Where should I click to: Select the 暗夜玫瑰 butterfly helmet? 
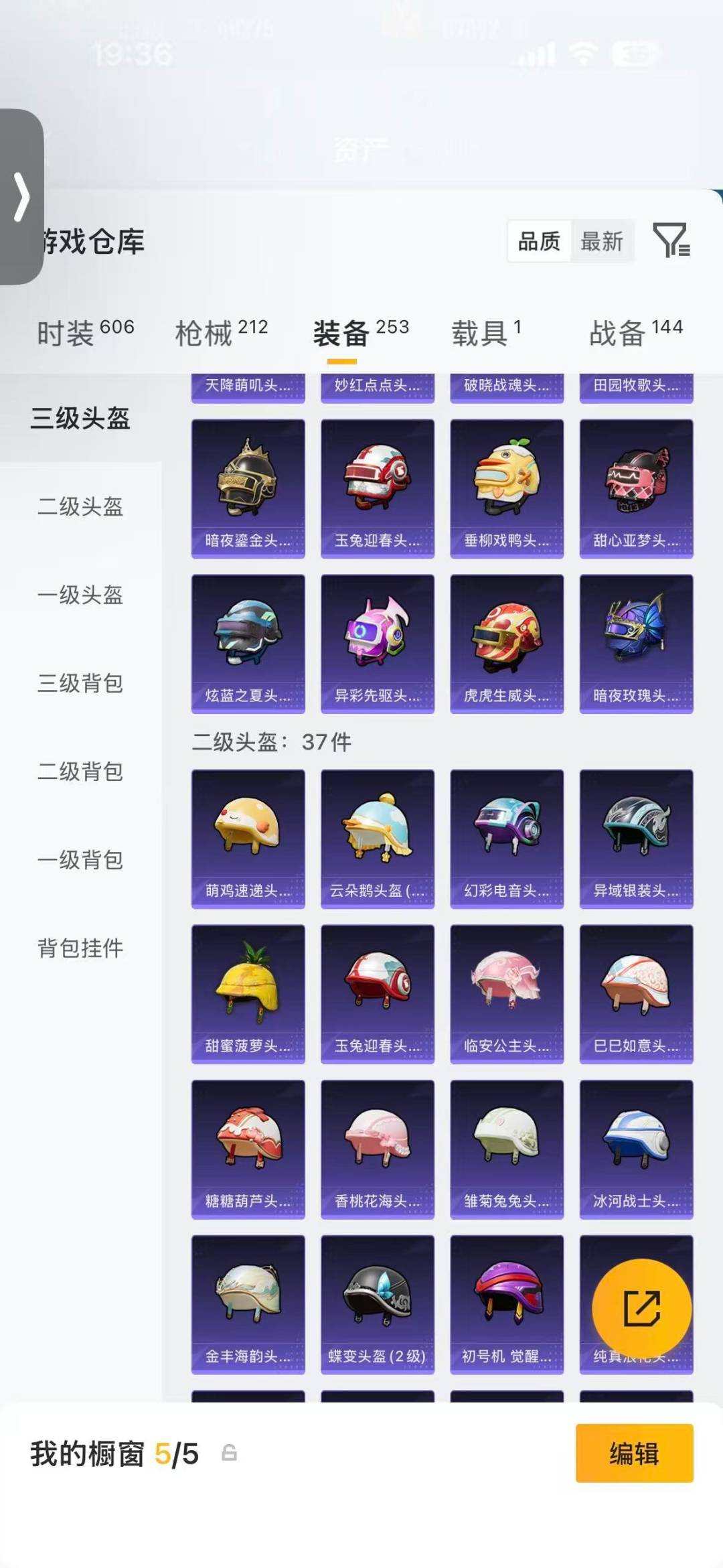coord(637,643)
